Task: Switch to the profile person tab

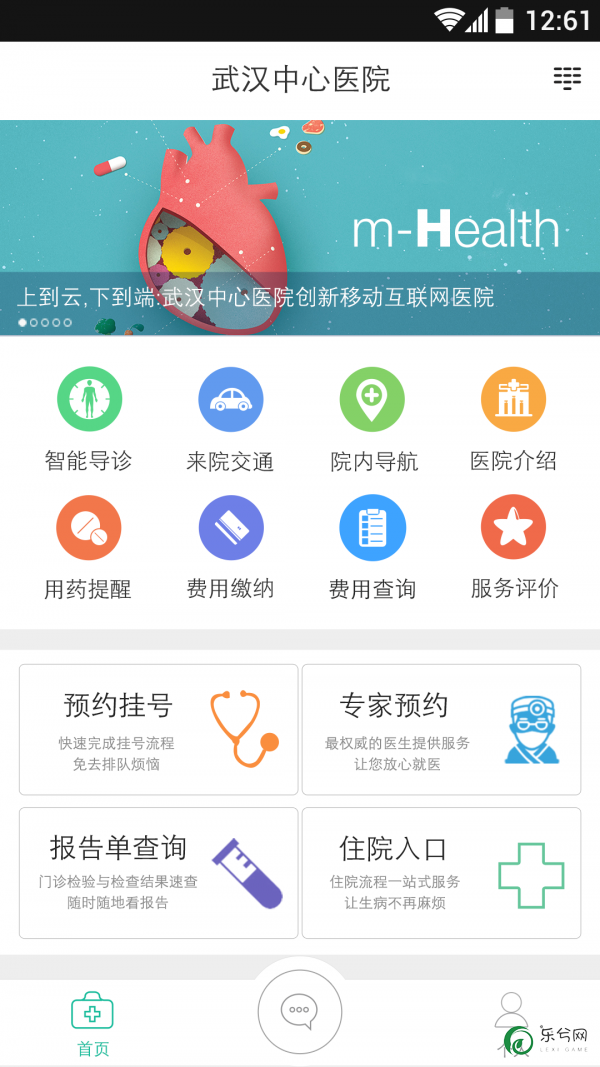Action: point(510,1014)
